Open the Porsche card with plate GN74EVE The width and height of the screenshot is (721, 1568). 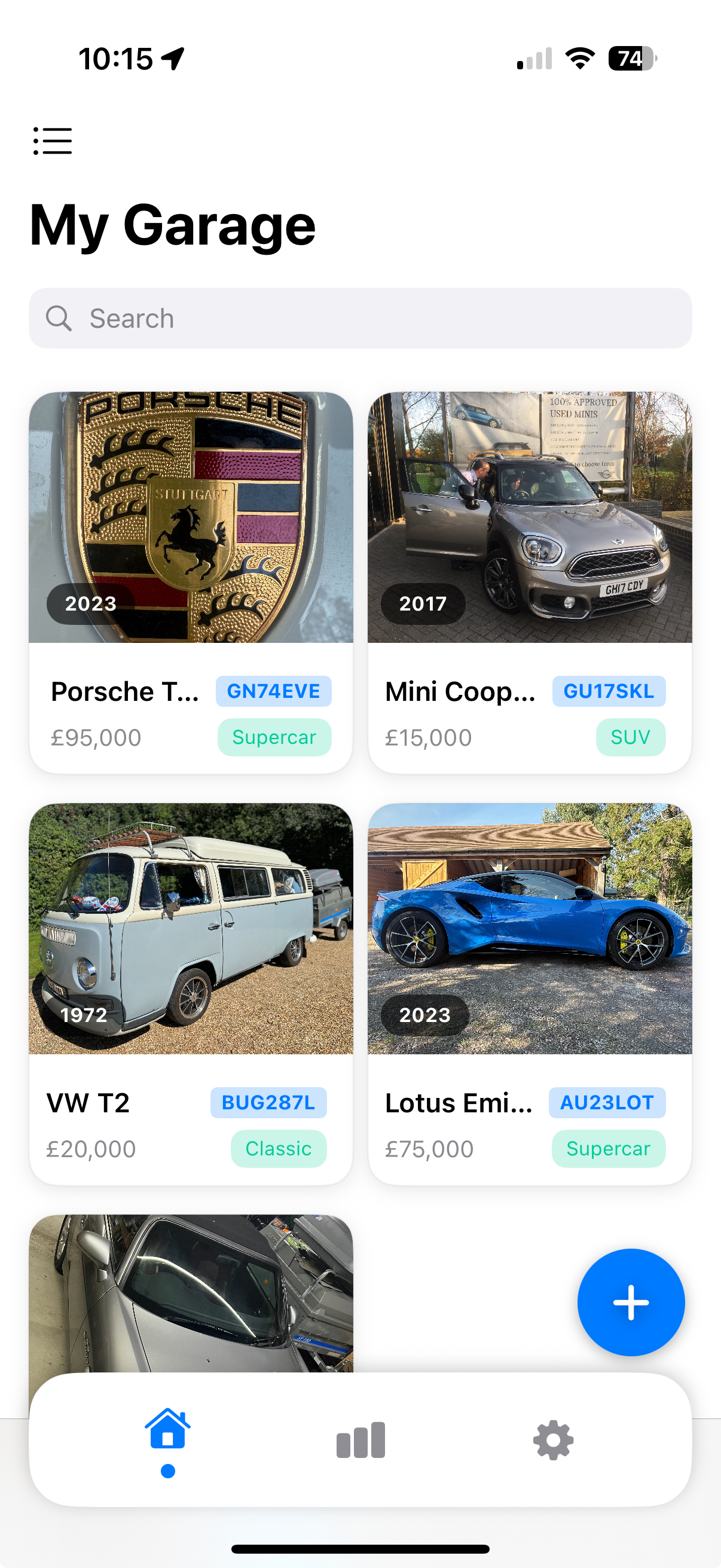tap(191, 582)
